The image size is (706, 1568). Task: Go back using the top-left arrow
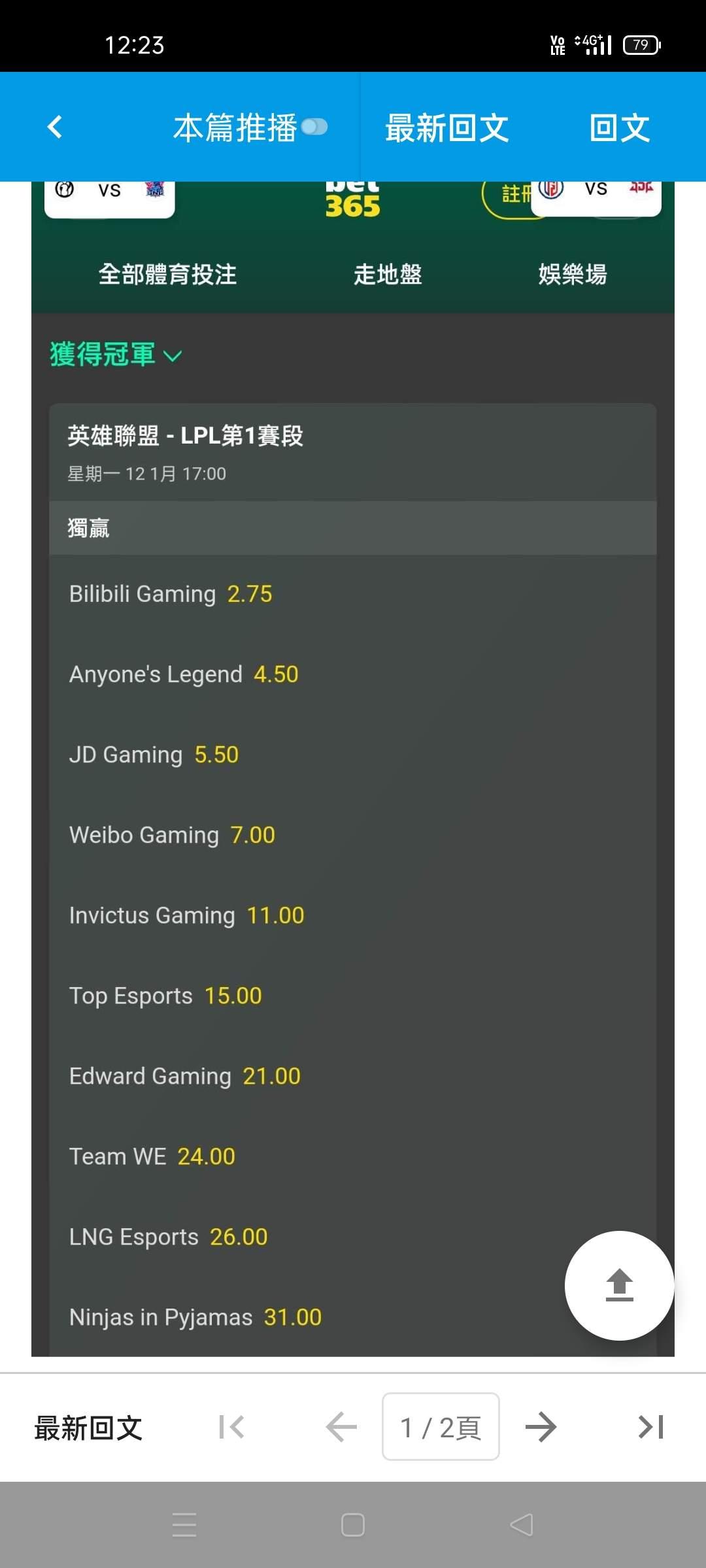(55, 127)
